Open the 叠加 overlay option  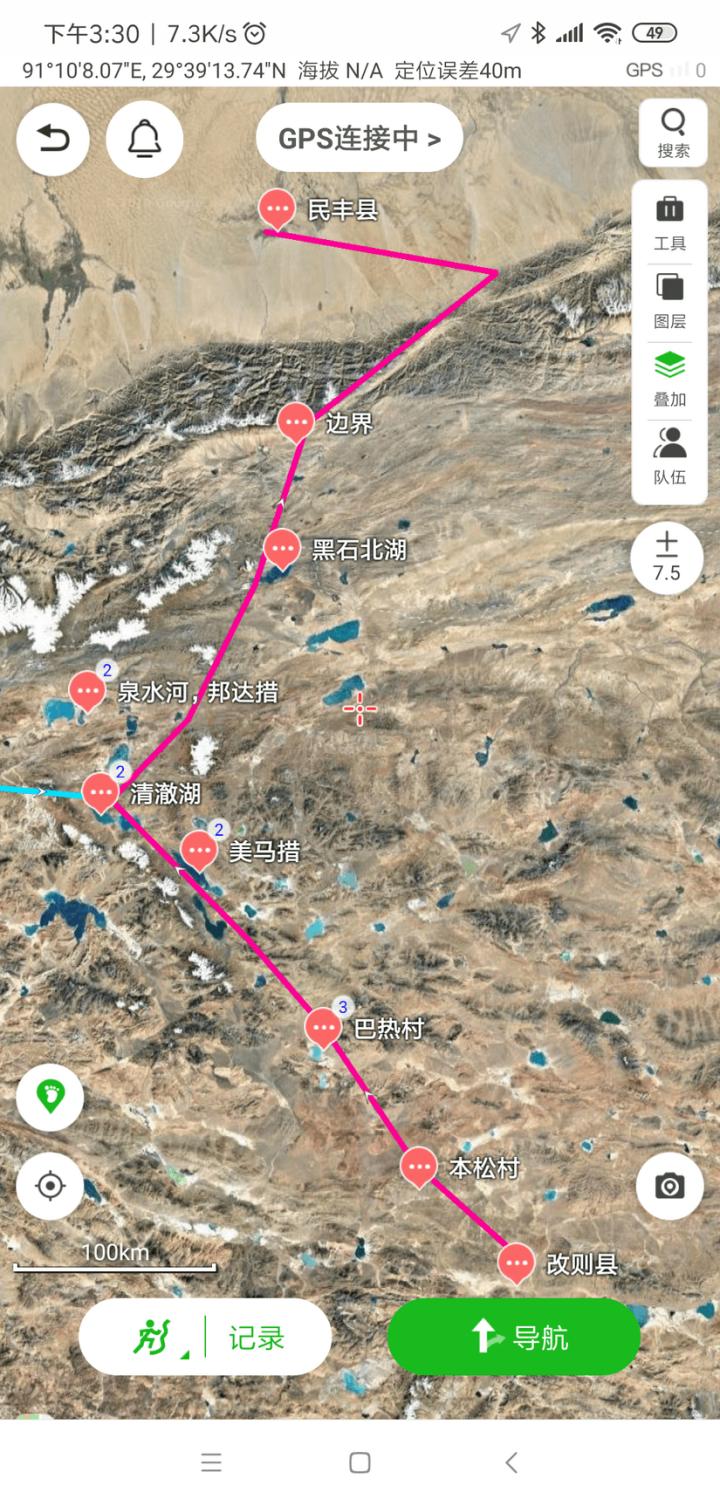pyautogui.click(x=669, y=378)
